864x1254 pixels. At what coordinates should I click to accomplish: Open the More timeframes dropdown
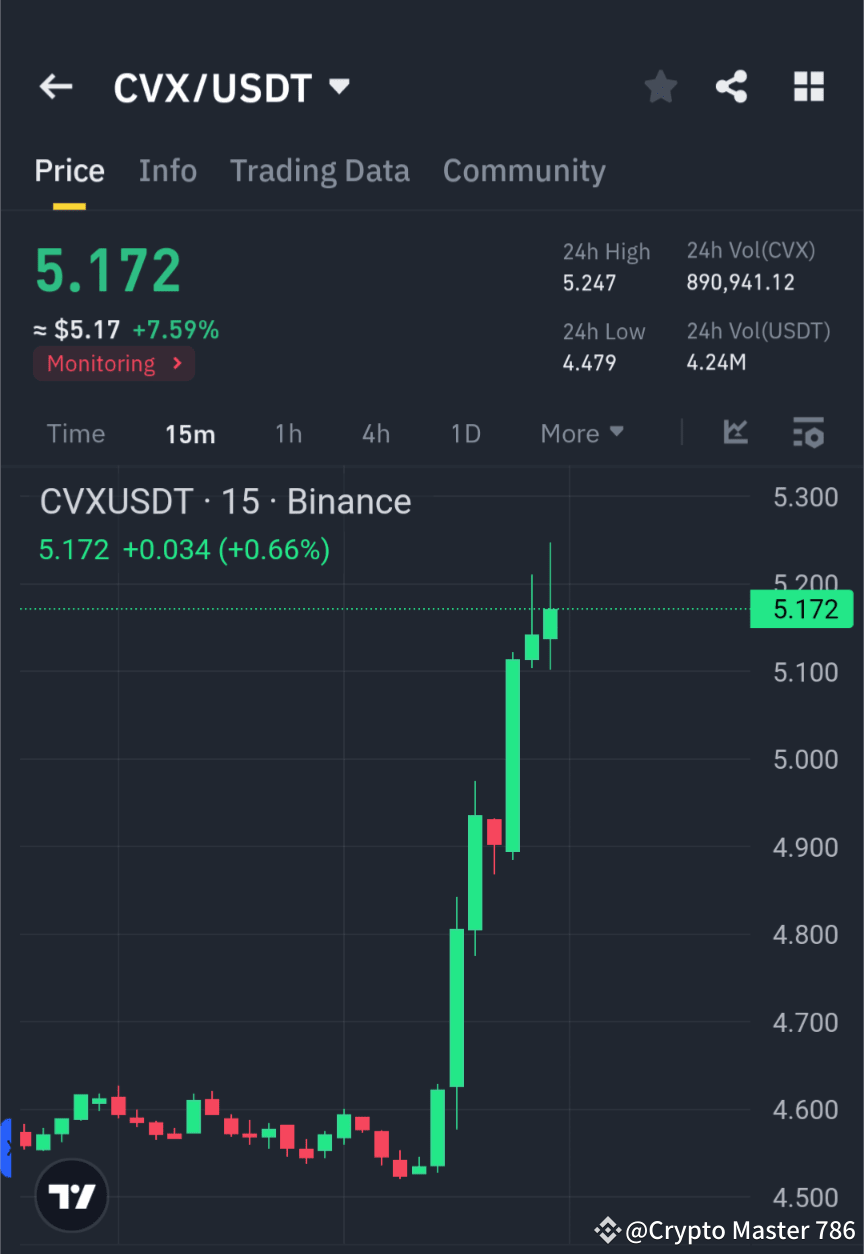click(x=581, y=433)
